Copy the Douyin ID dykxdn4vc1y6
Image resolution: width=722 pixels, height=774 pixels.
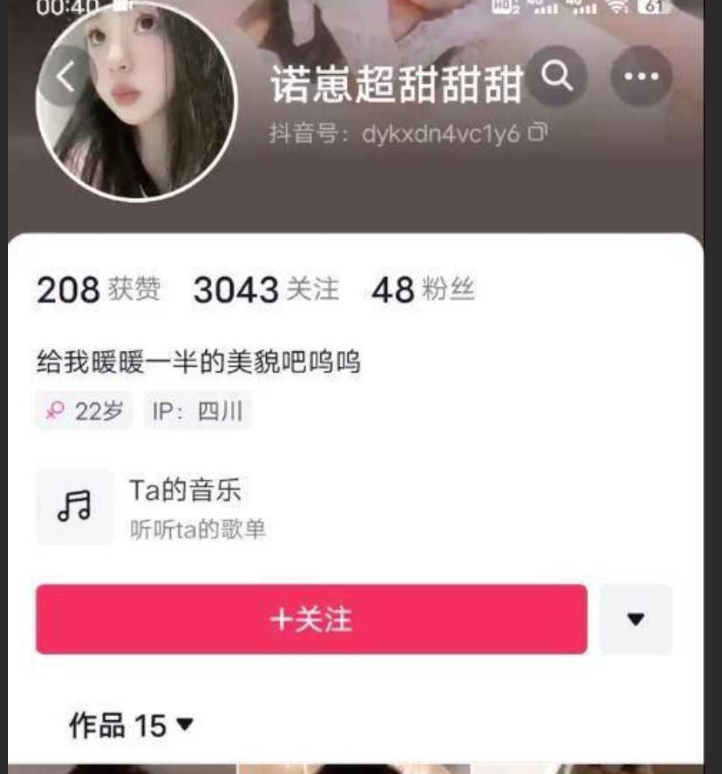[x=539, y=133]
